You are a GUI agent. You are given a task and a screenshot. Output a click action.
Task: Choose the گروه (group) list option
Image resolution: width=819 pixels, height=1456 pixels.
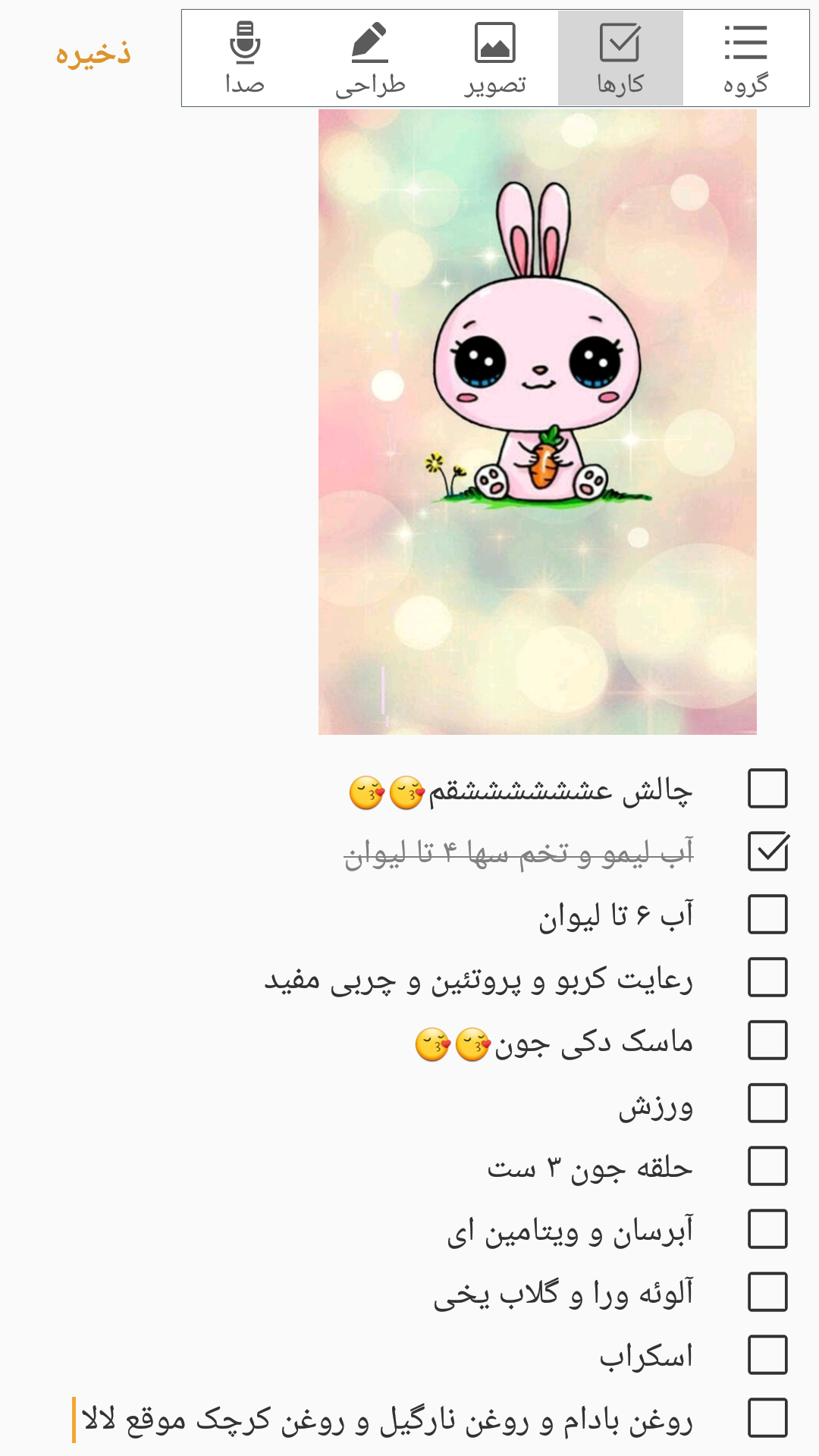pos(745,58)
